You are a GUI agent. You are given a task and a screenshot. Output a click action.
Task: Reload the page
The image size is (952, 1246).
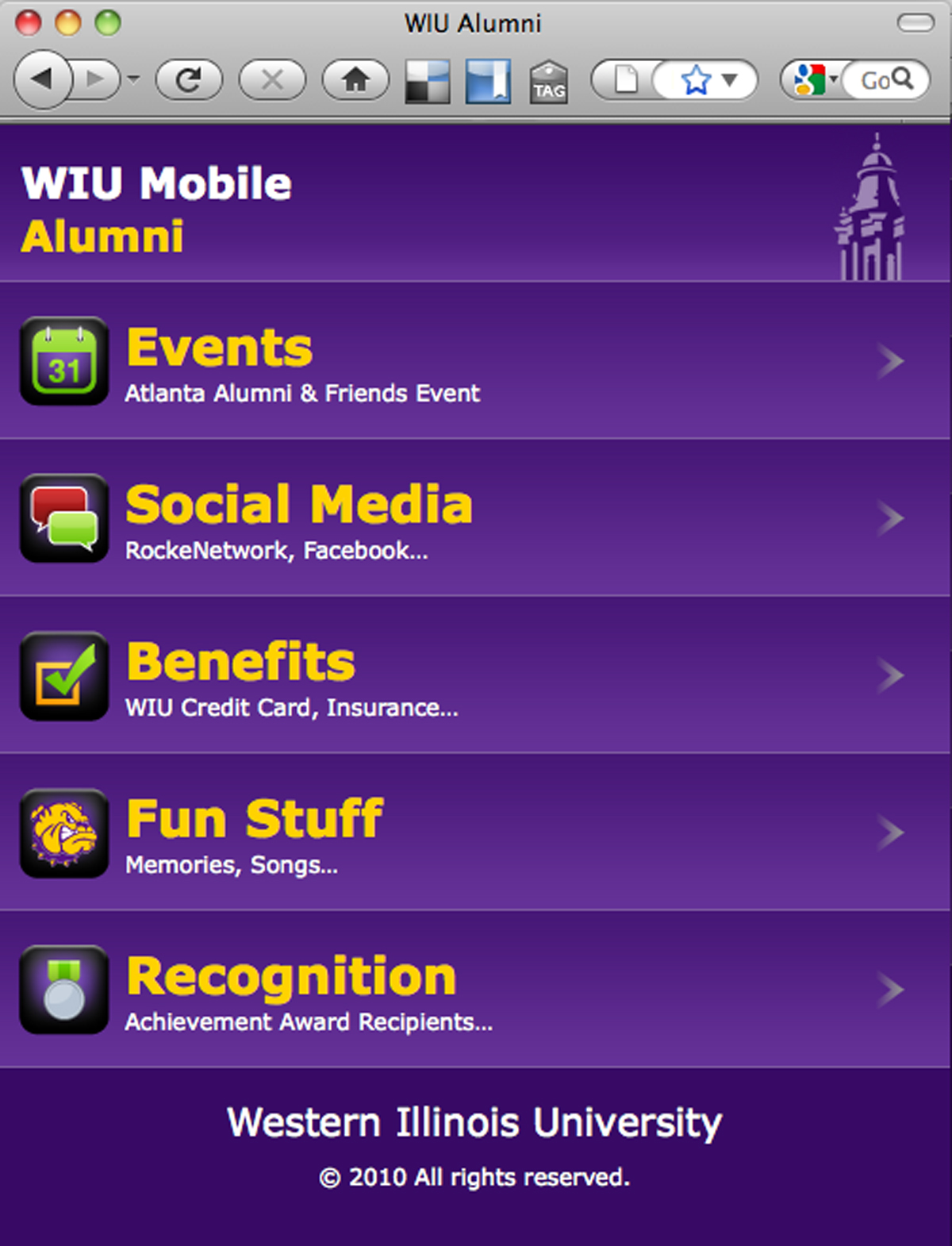click(x=188, y=79)
